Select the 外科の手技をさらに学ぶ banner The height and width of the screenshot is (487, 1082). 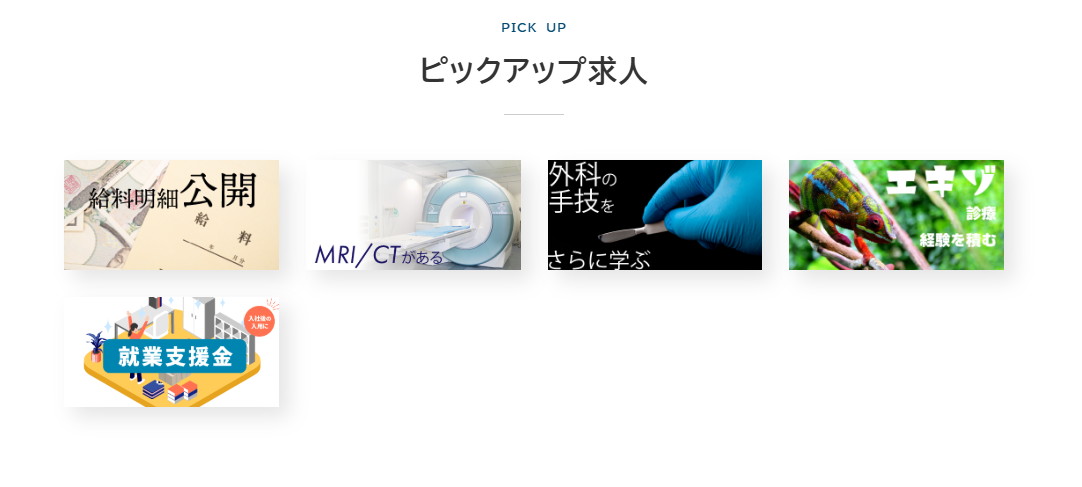654,215
